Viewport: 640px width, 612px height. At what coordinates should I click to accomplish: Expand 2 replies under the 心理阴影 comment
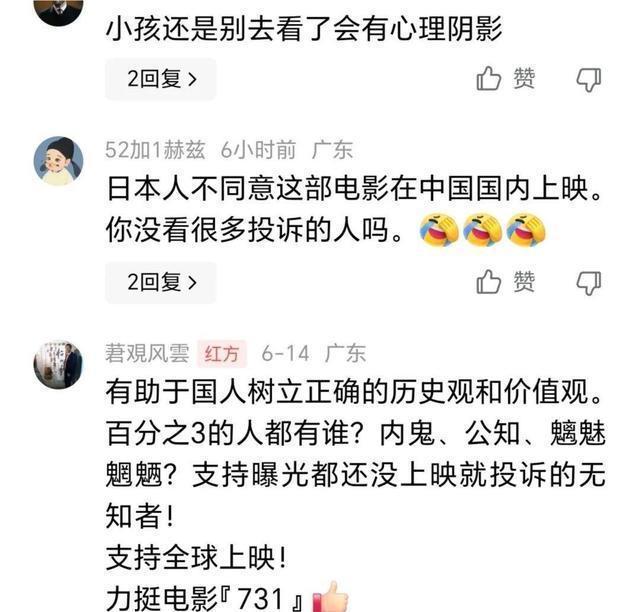[x=161, y=79]
